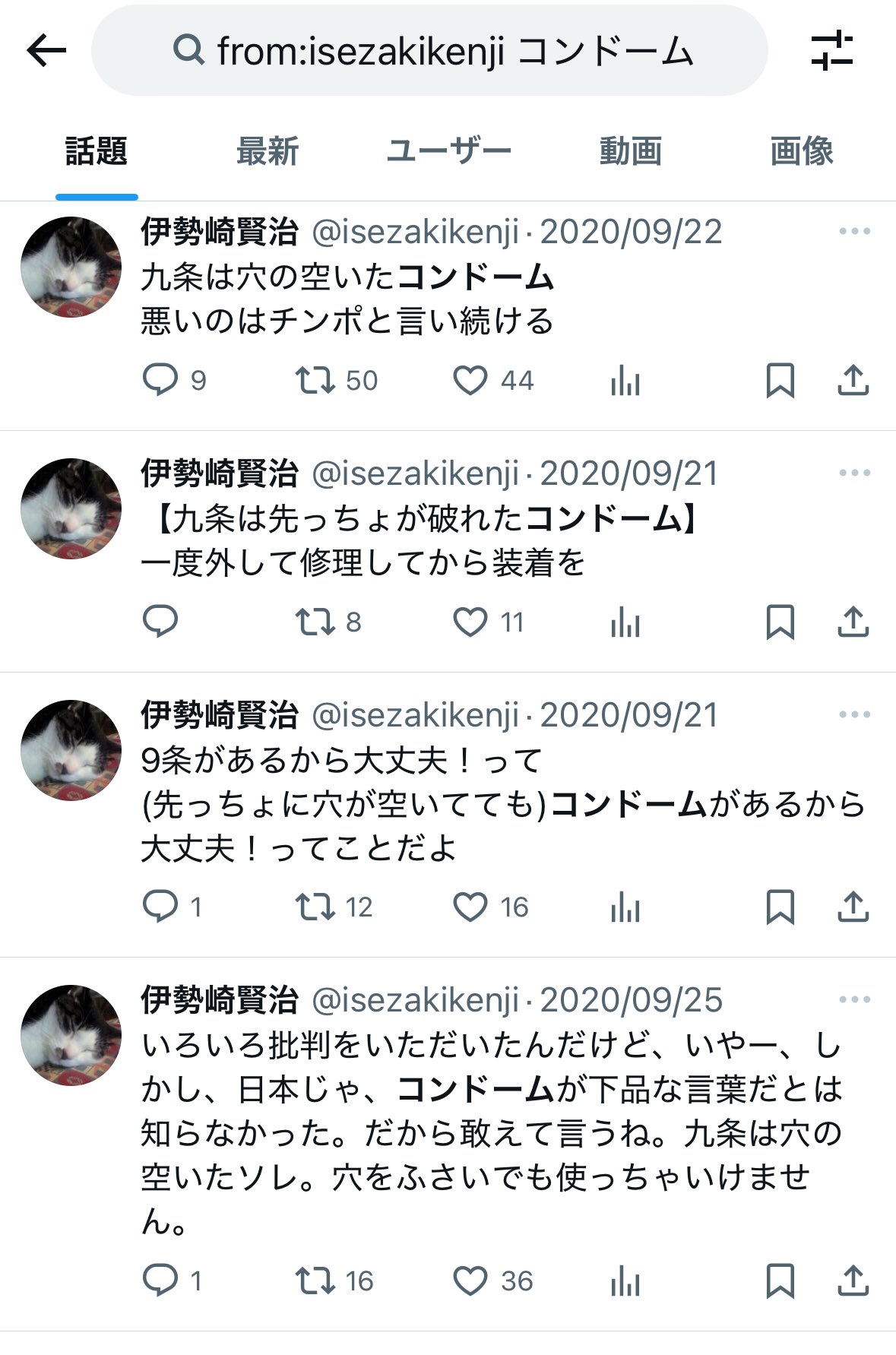Repost the post with 8 reposts
This screenshot has height=1355, width=896.
(x=315, y=622)
